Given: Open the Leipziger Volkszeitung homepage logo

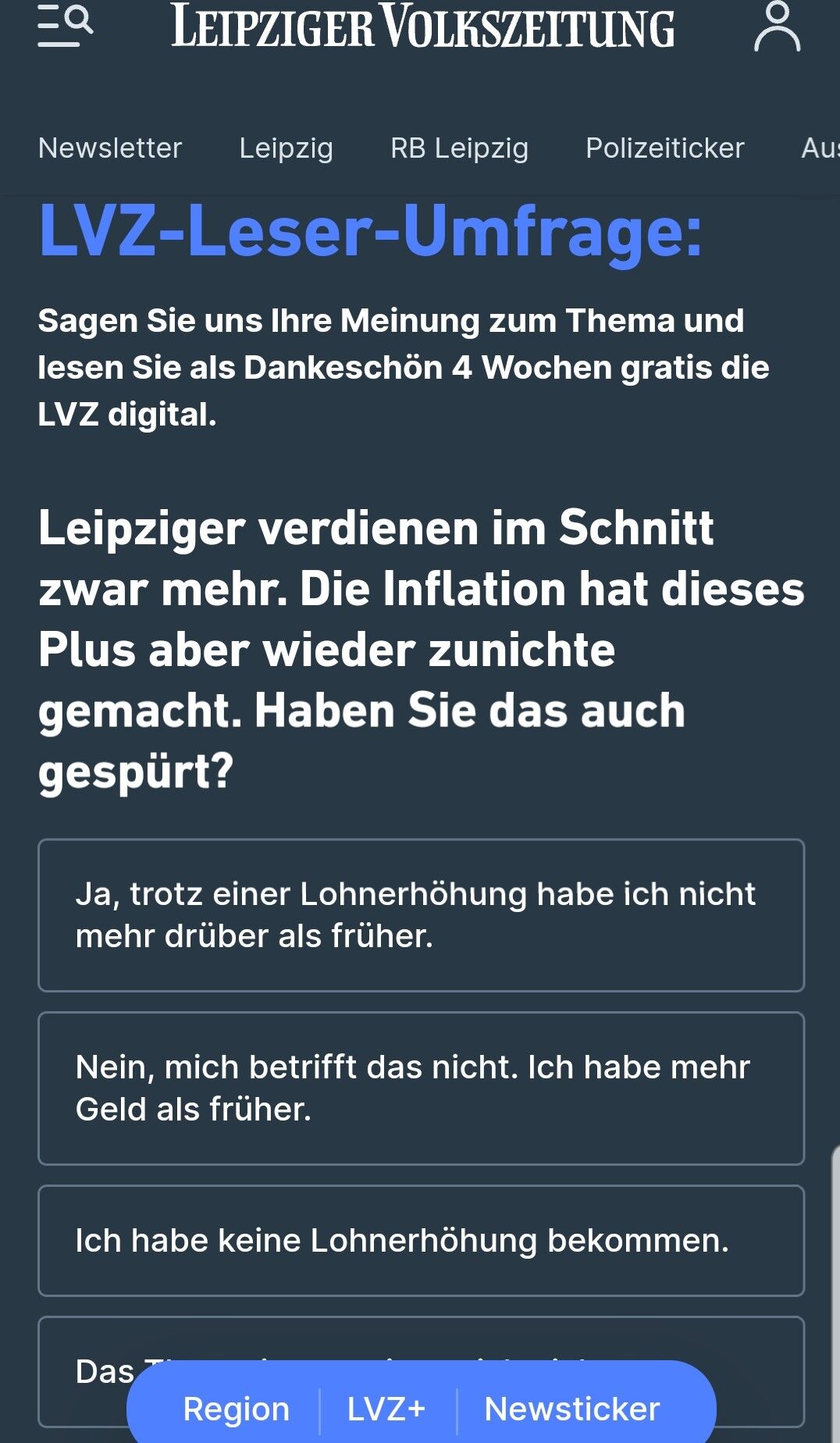Looking at the screenshot, I should 422,26.
